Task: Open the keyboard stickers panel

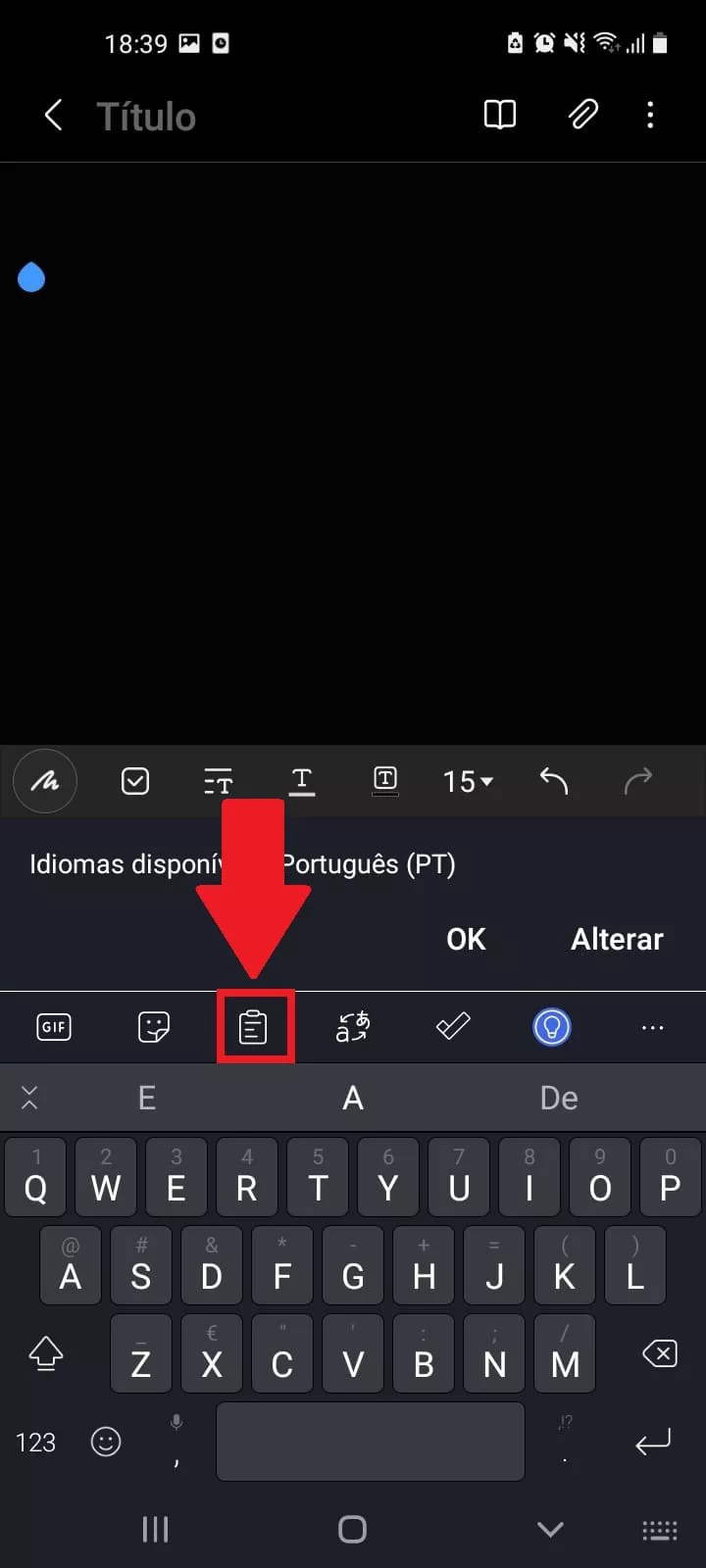Action: [x=154, y=1027]
